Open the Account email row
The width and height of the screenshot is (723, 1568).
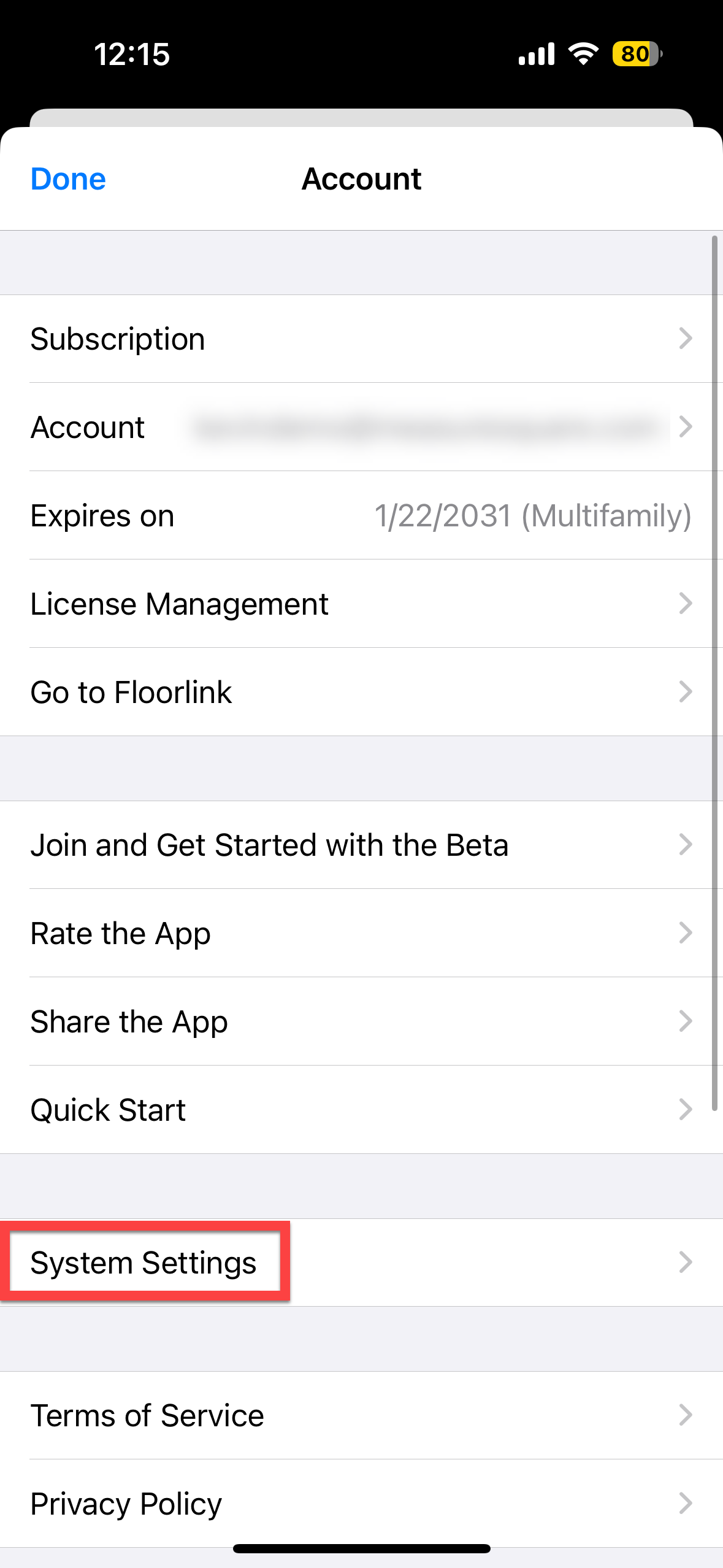click(361, 427)
